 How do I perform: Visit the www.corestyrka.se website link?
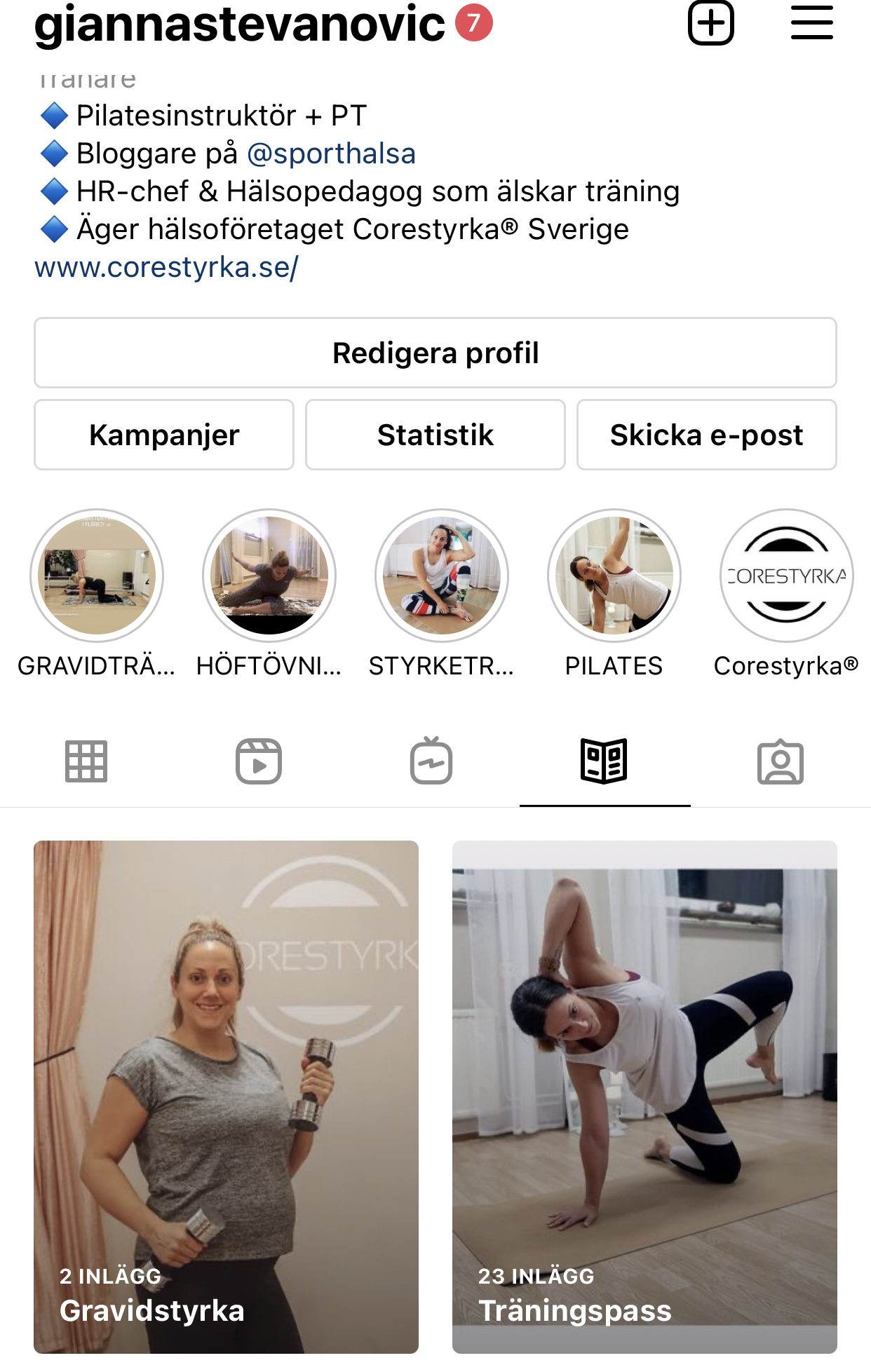point(167,267)
